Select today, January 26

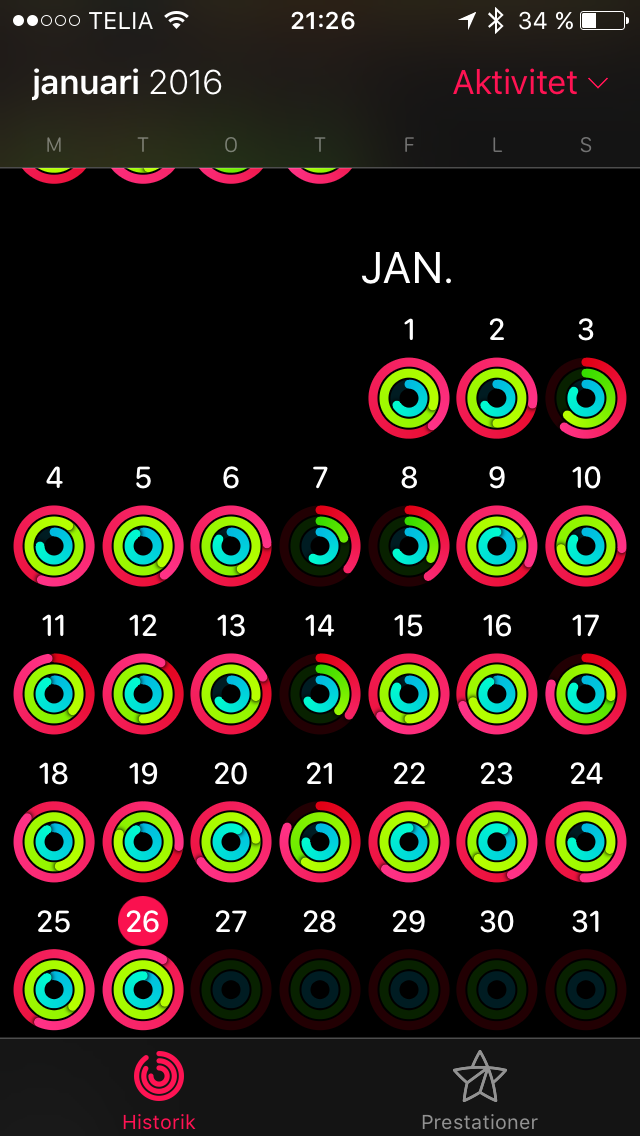point(143,990)
